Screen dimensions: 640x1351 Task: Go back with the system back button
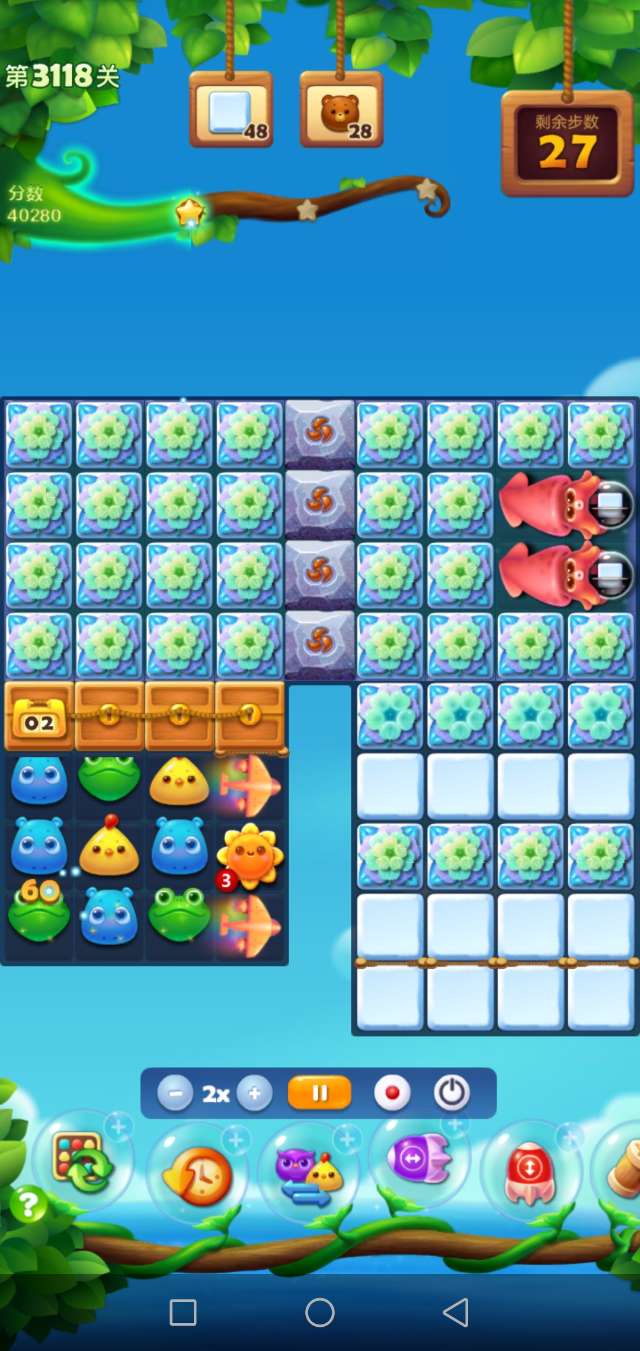[x=456, y=1312]
